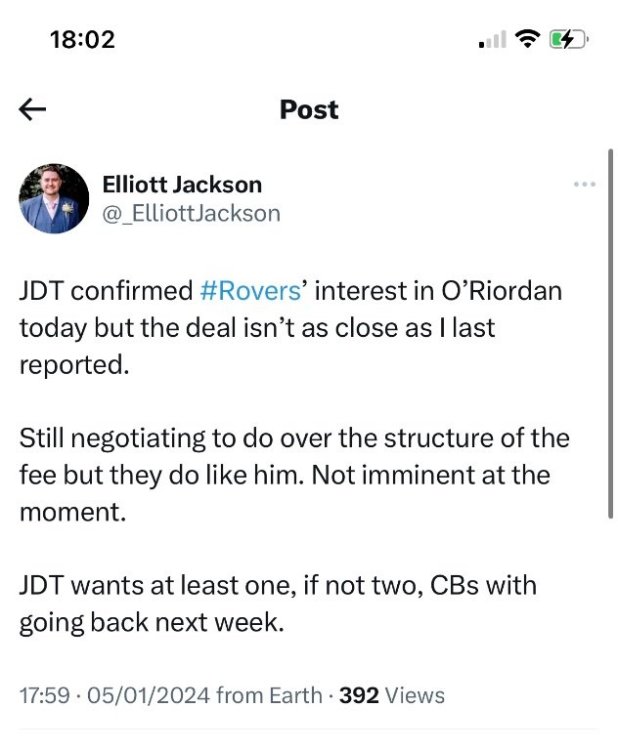Open Elliott Jackson's profile picture

[x=54, y=199]
